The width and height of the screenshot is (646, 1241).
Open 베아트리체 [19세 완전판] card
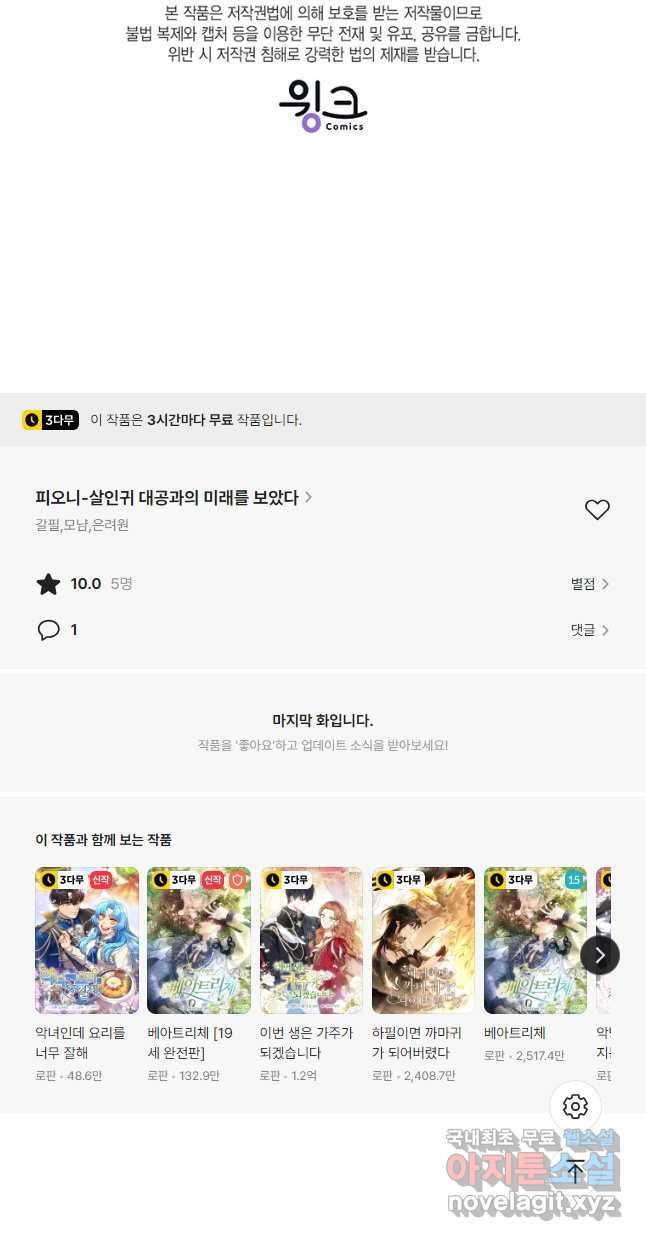pos(199,975)
